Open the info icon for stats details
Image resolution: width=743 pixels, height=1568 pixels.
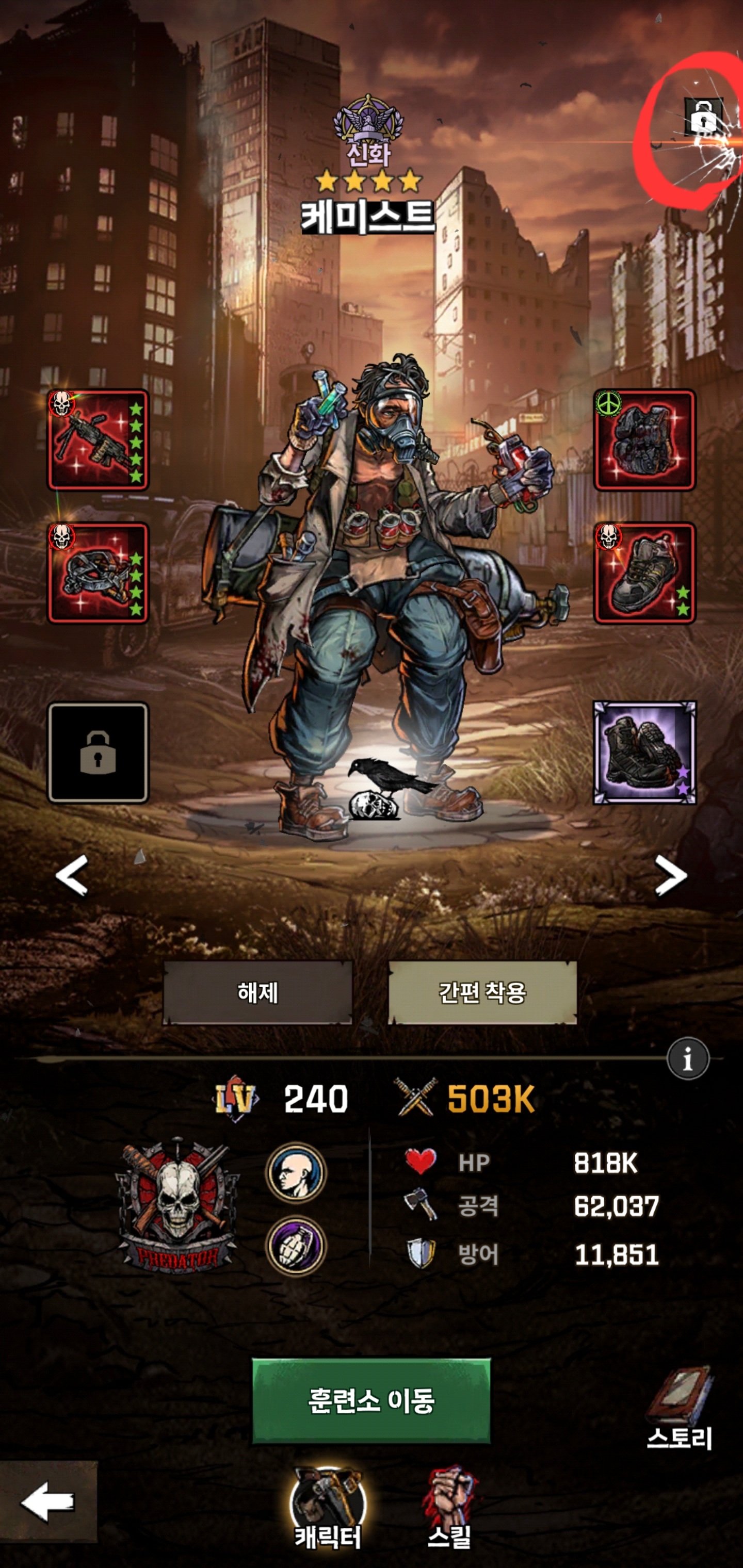(688, 1058)
